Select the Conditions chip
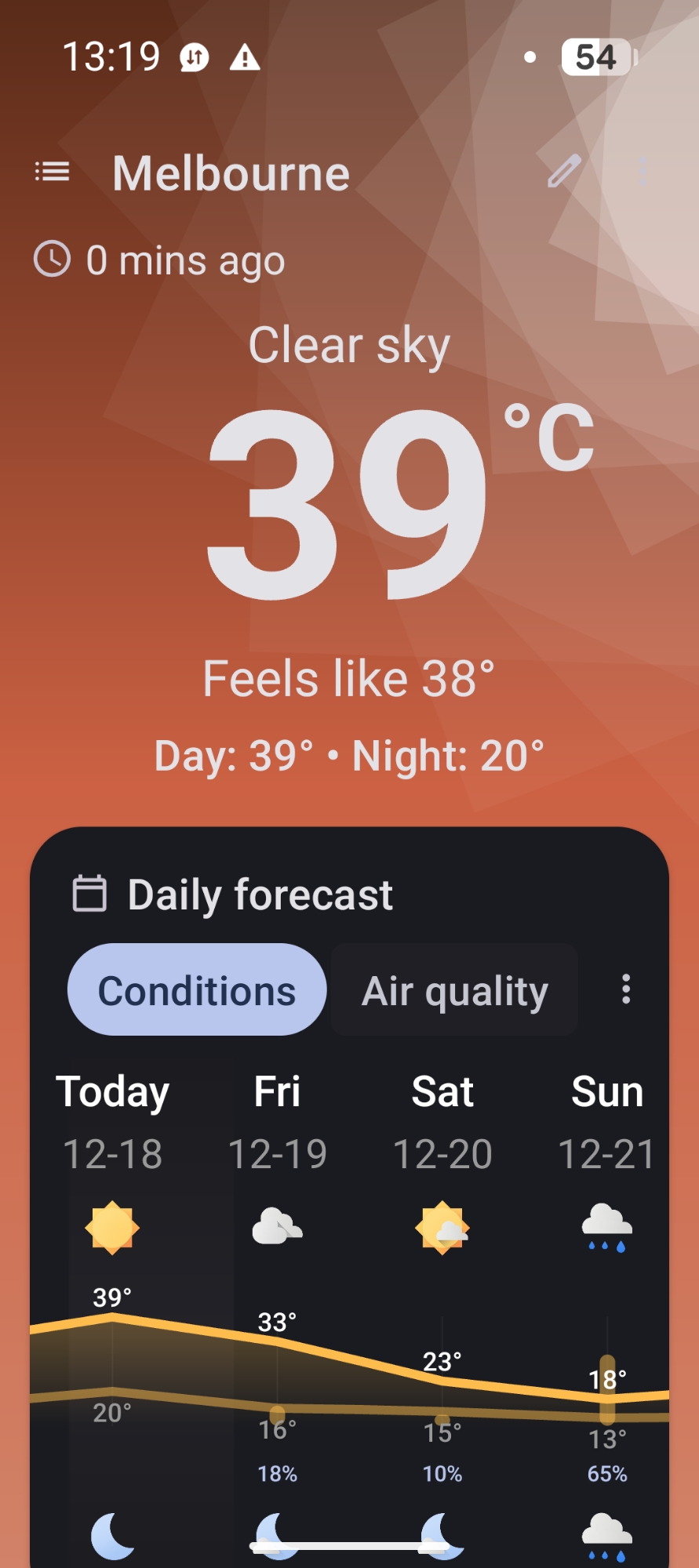Viewport: 699px width, 1568px height. (x=197, y=990)
